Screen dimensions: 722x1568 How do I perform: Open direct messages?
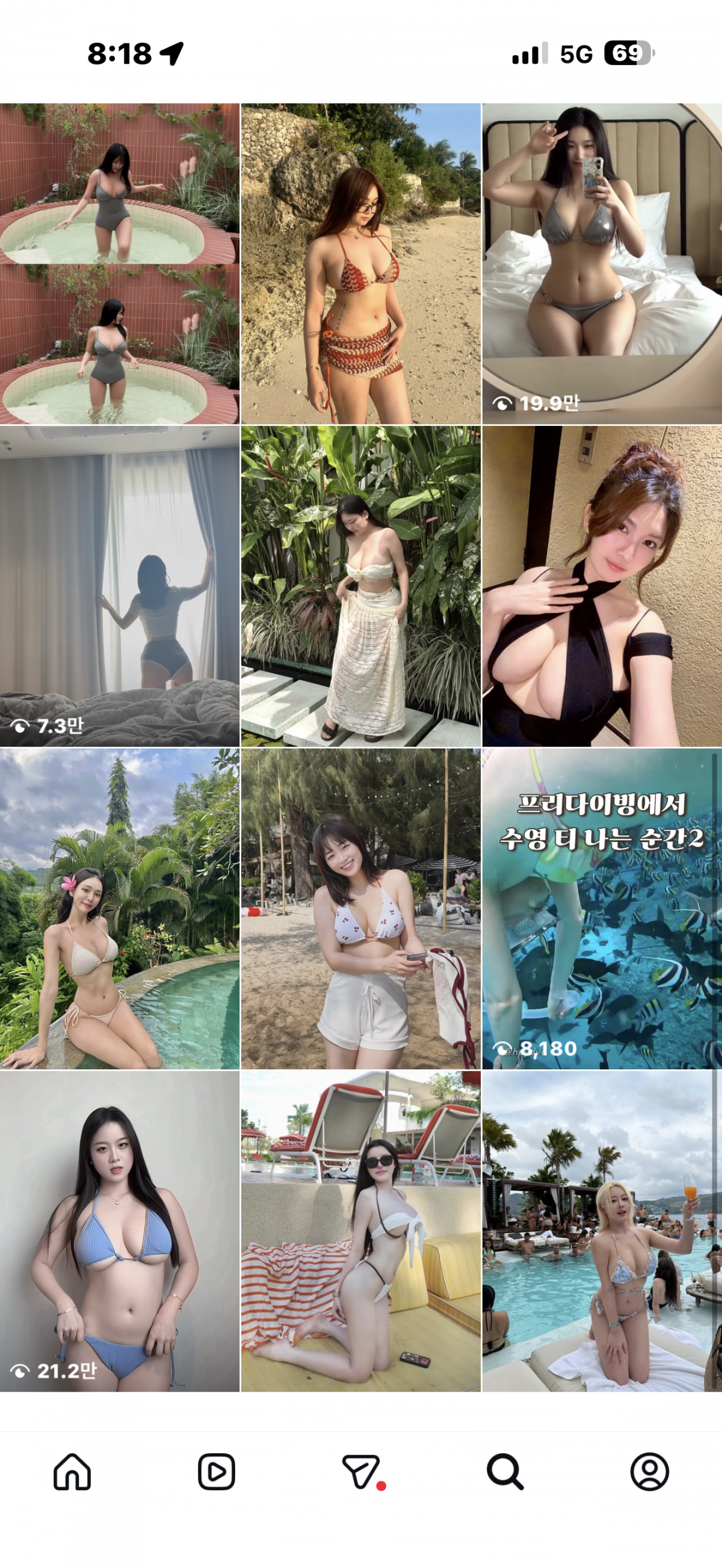[x=361, y=1472]
